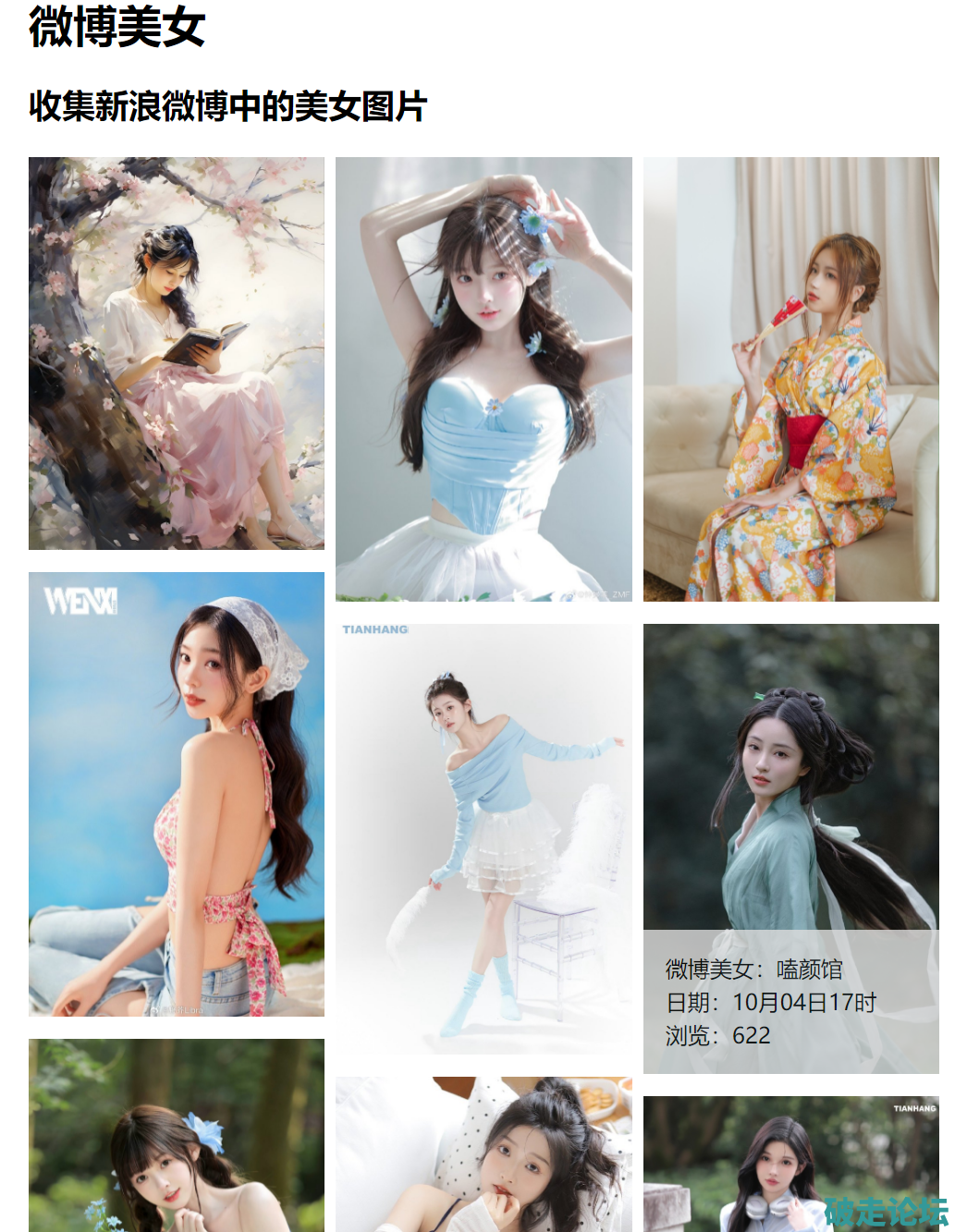Image resolution: width=967 pixels, height=1232 pixels.
Task: Open the painting of girl reading under blossoms
Action: tap(176, 353)
